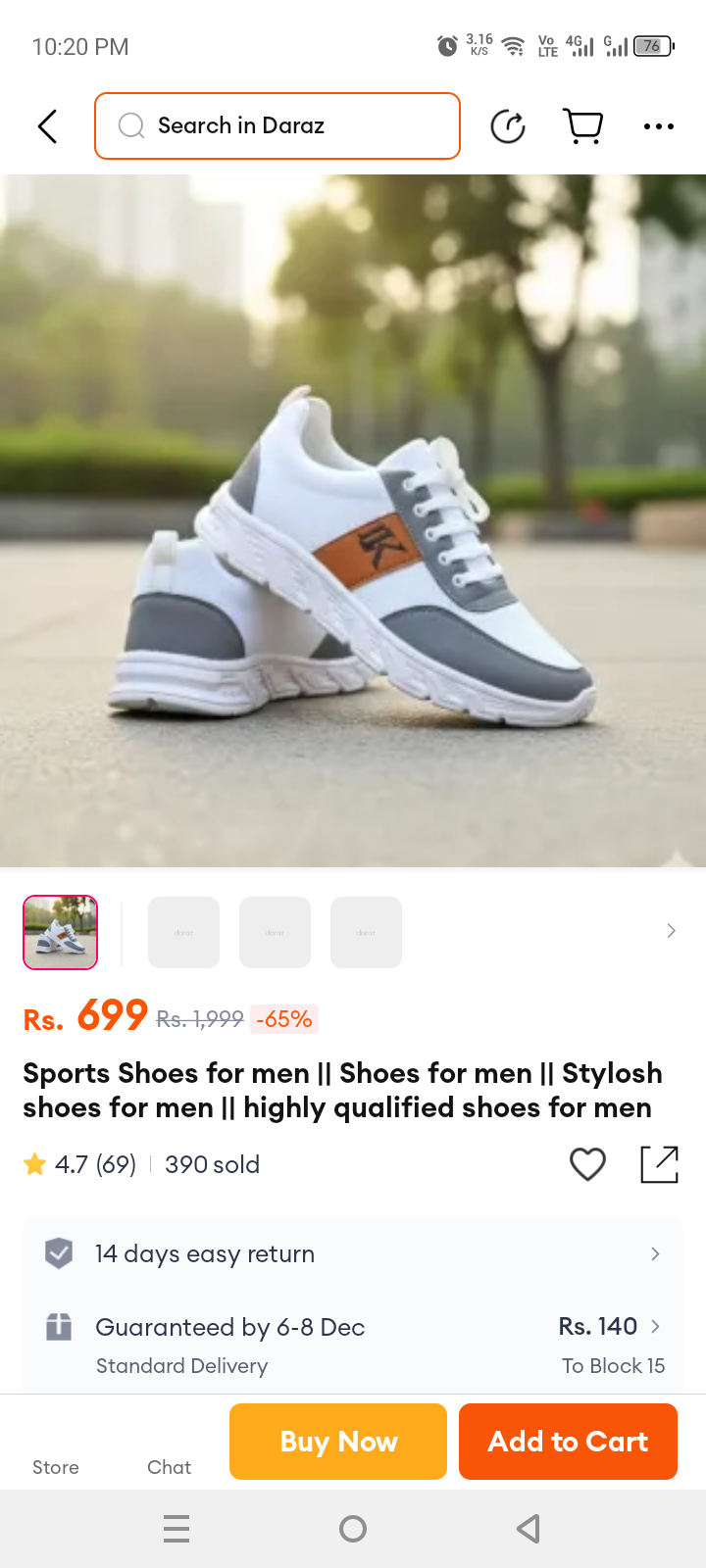Show more images with the gallery chevron
The width and height of the screenshot is (706, 1568).
coord(671,931)
